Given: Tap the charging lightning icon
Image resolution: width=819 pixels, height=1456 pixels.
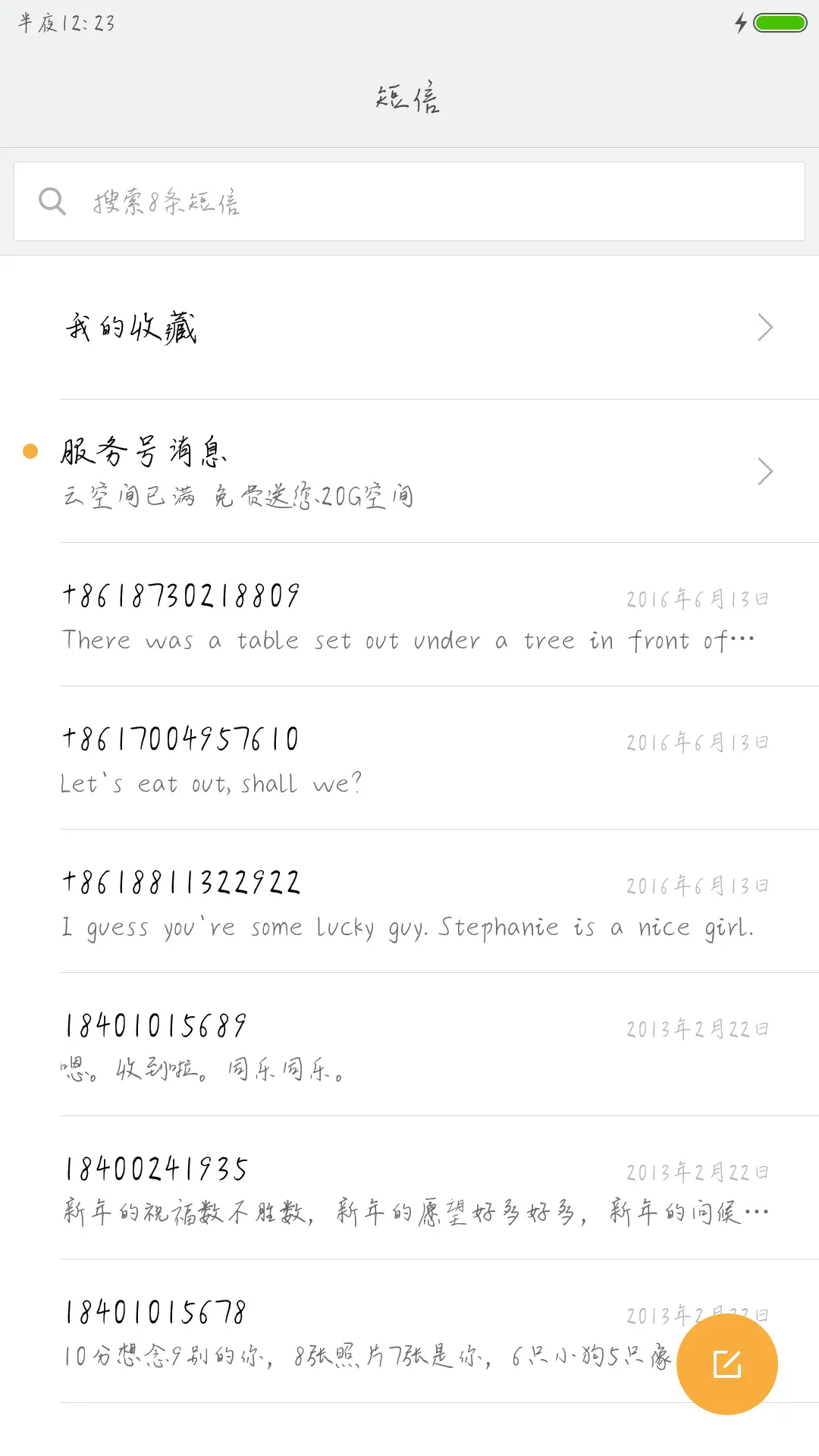Looking at the screenshot, I should tap(742, 24).
